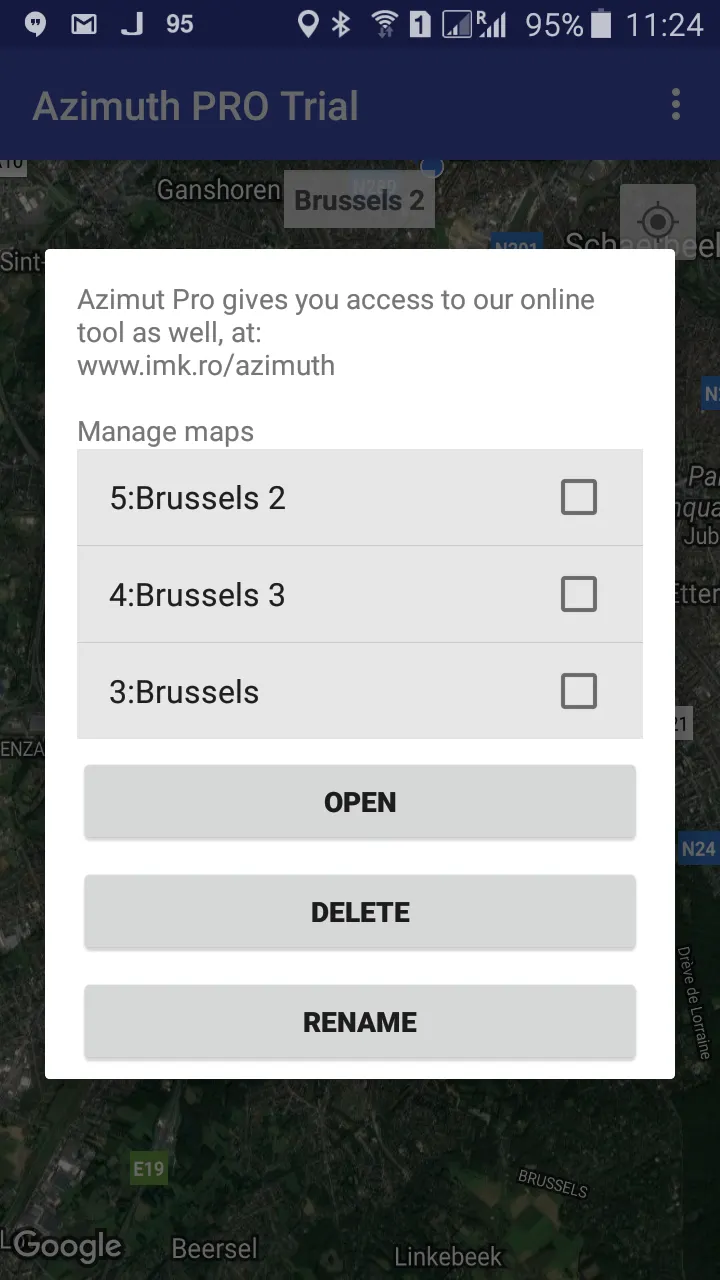Screen dimensions: 720x1280
Task: Tap the OPEN button
Action: click(360, 802)
